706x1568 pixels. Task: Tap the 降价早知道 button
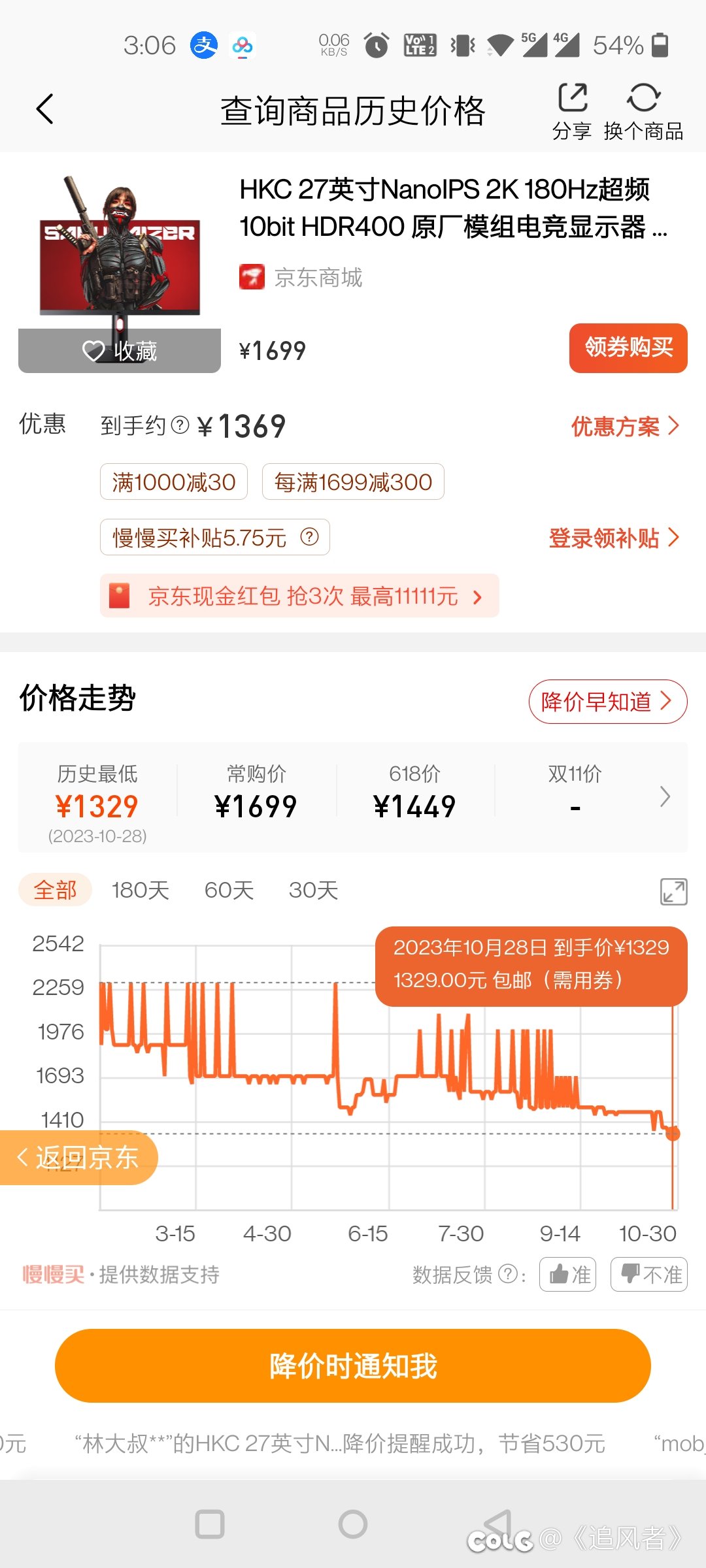coord(607,702)
